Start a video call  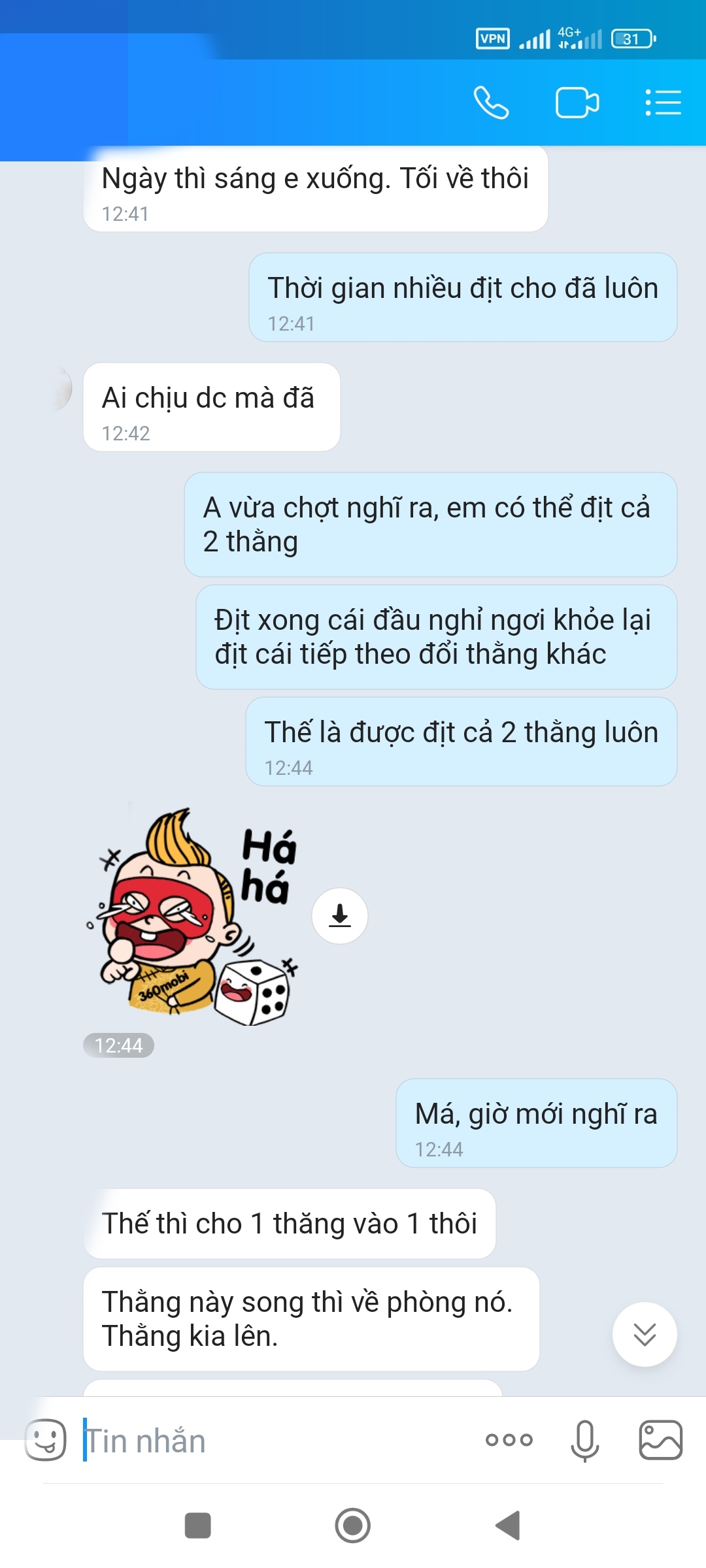click(x=577, y=103)
